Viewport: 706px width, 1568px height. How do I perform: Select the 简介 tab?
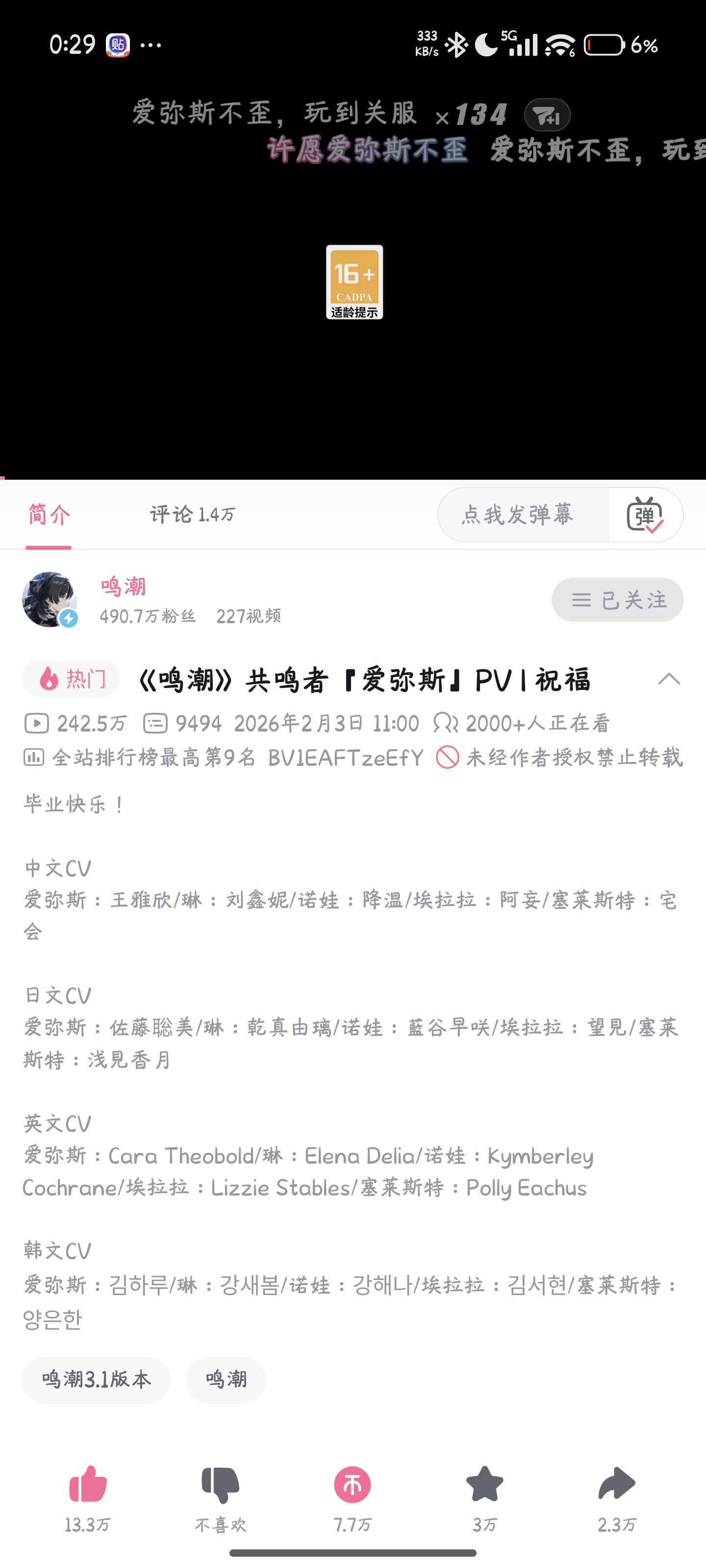click(49, 515)
